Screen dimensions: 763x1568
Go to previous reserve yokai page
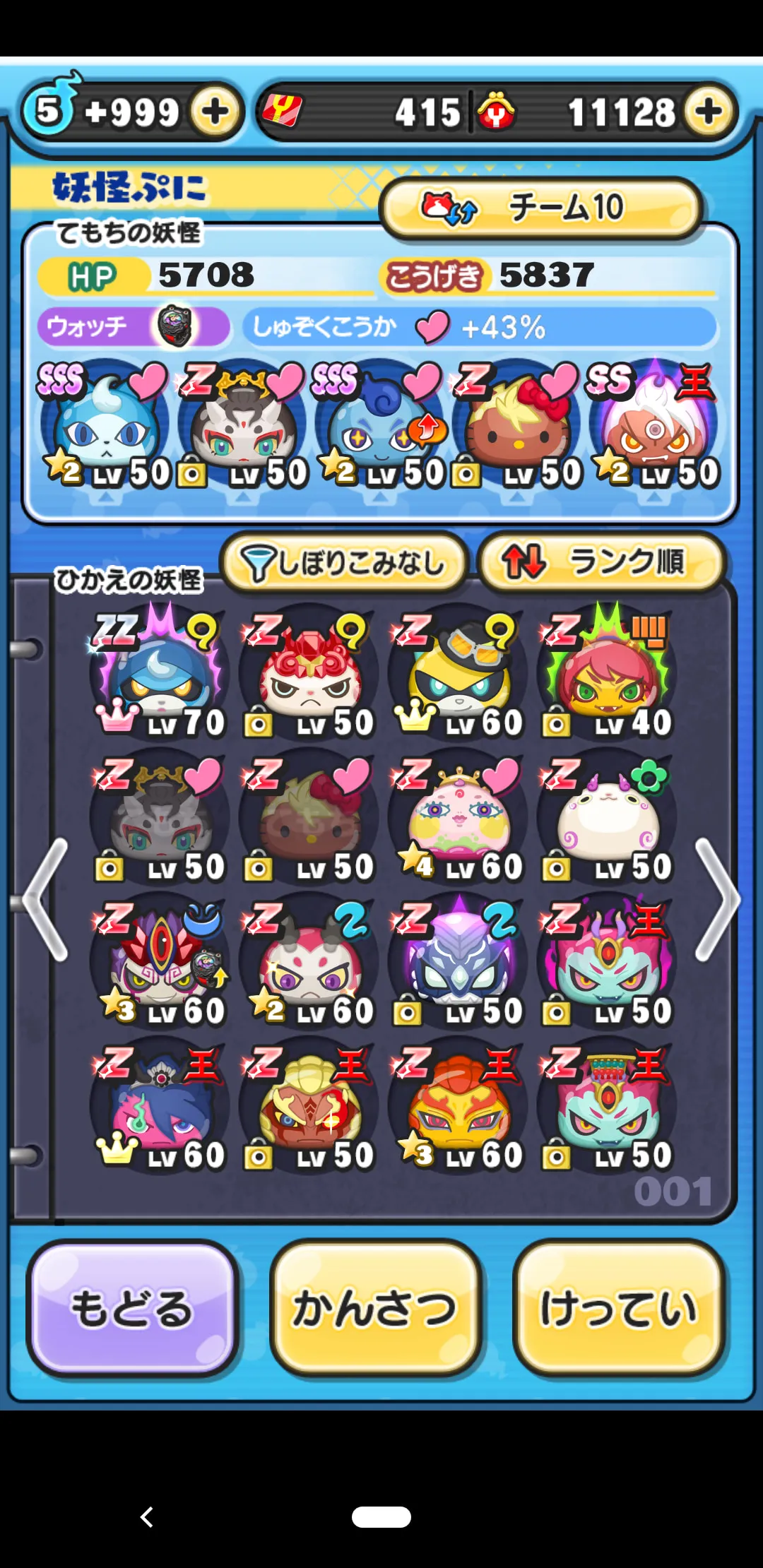pos(45,900)
